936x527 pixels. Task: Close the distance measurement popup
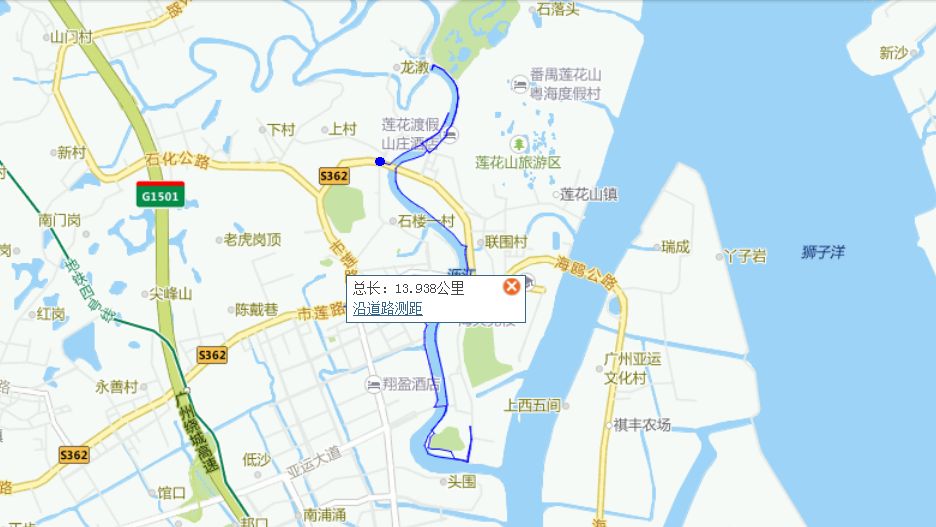tap(510, 287)
